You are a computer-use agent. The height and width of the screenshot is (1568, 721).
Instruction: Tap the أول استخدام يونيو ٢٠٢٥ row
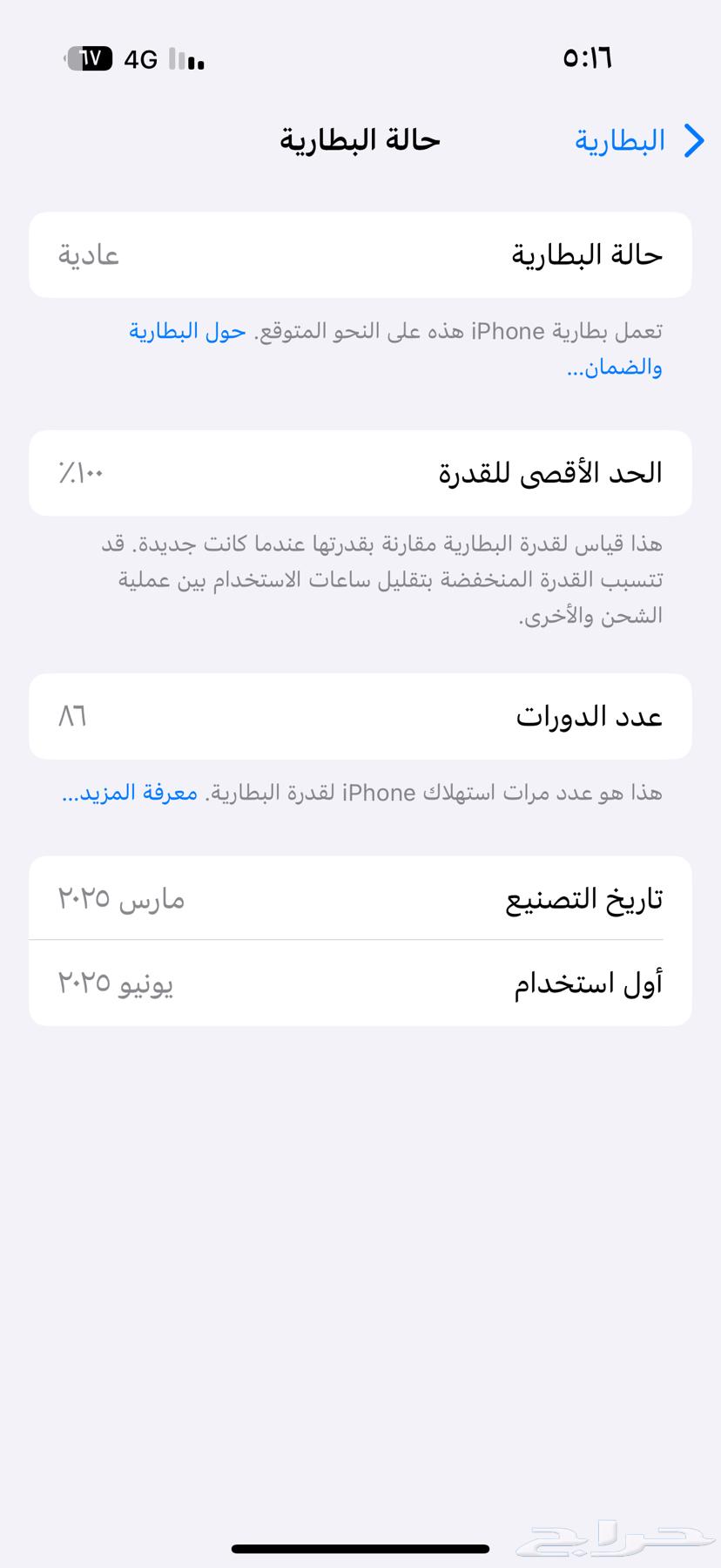pos(360,983)
